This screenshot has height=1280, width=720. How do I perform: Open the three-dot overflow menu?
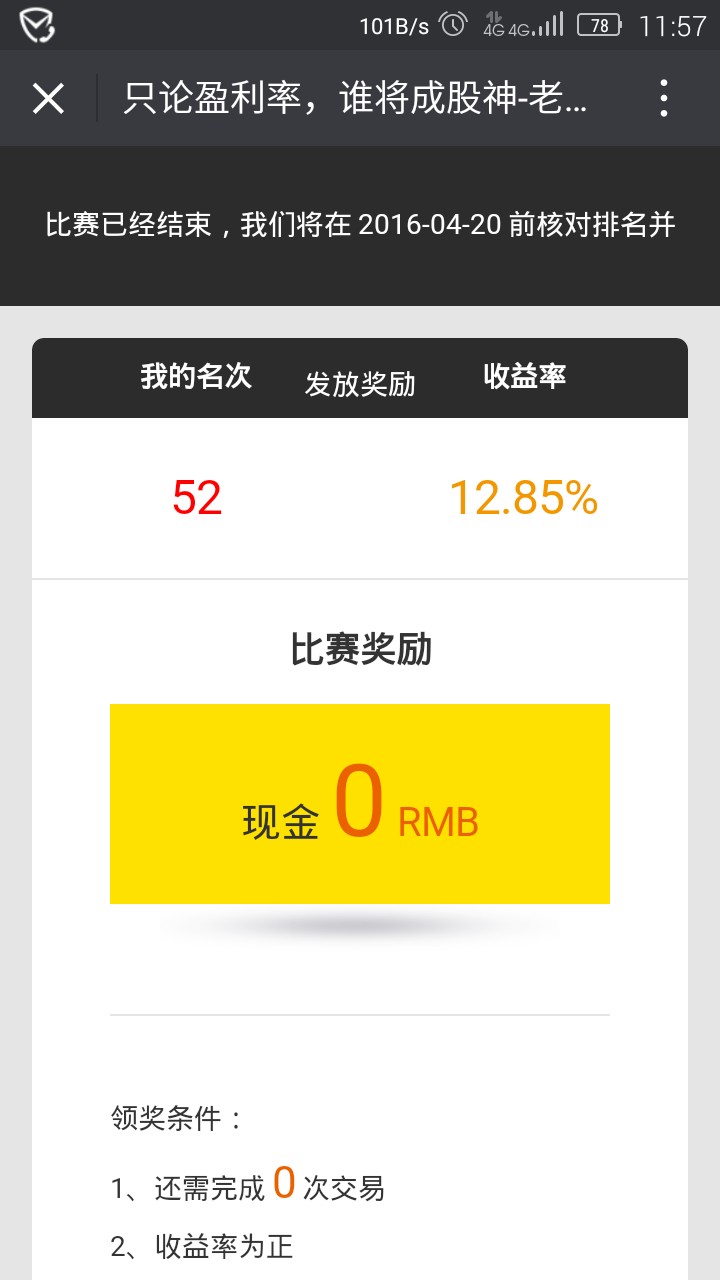(x=664, y=99)
